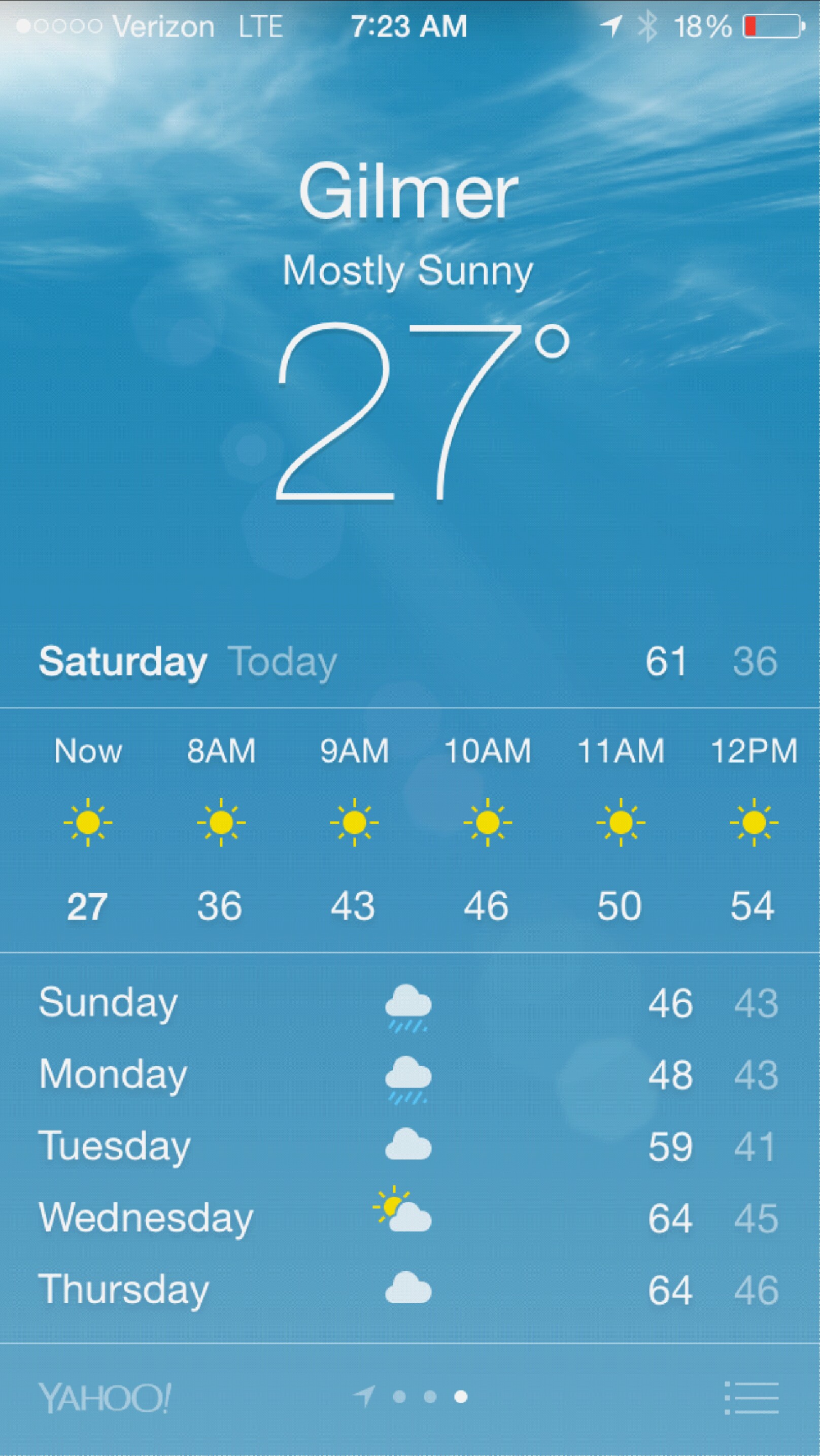Tap the page indicator dots
The height and width of the screenshot is (1456, 820).
[x=429, y=1397]
